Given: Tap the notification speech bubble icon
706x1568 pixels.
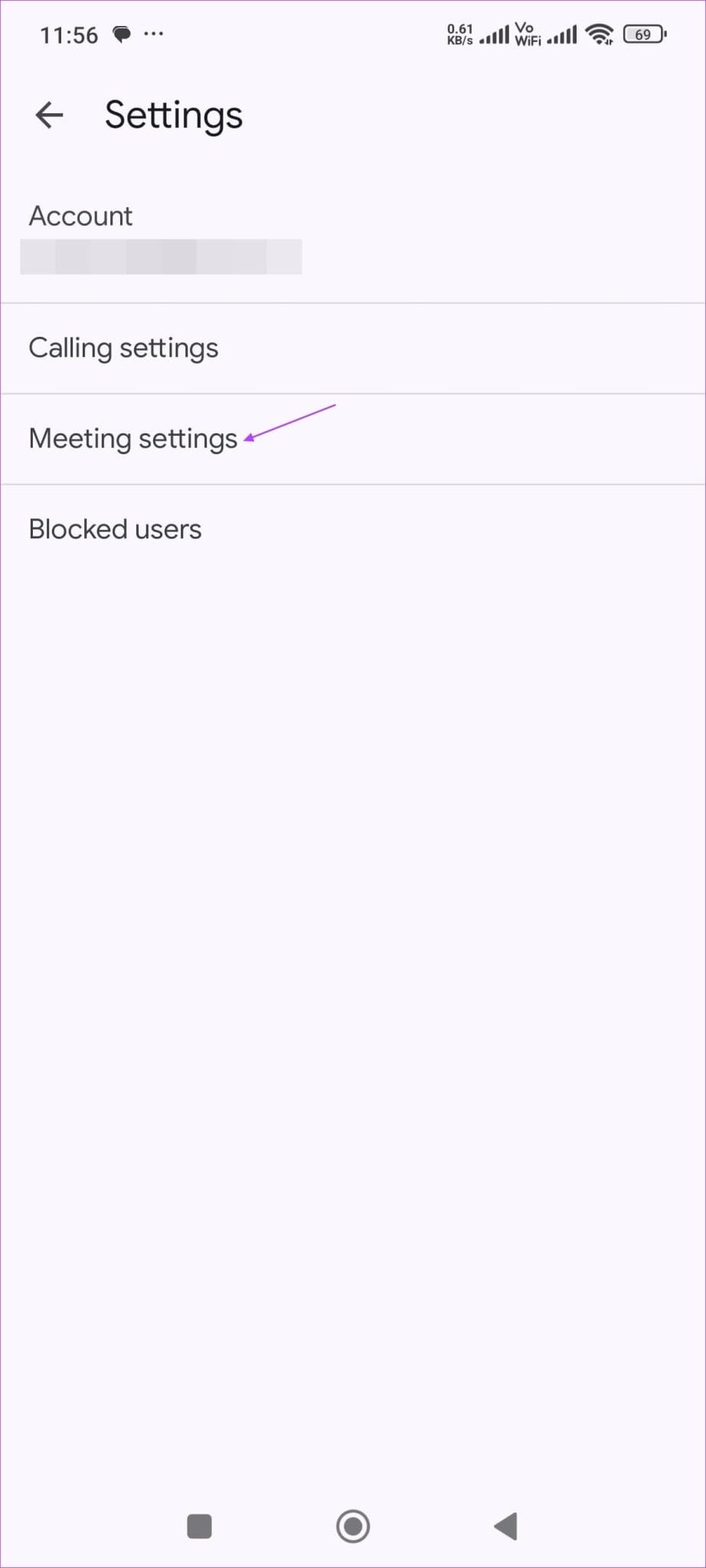Looking at the screenshot, I should click(x=119, y=34).
